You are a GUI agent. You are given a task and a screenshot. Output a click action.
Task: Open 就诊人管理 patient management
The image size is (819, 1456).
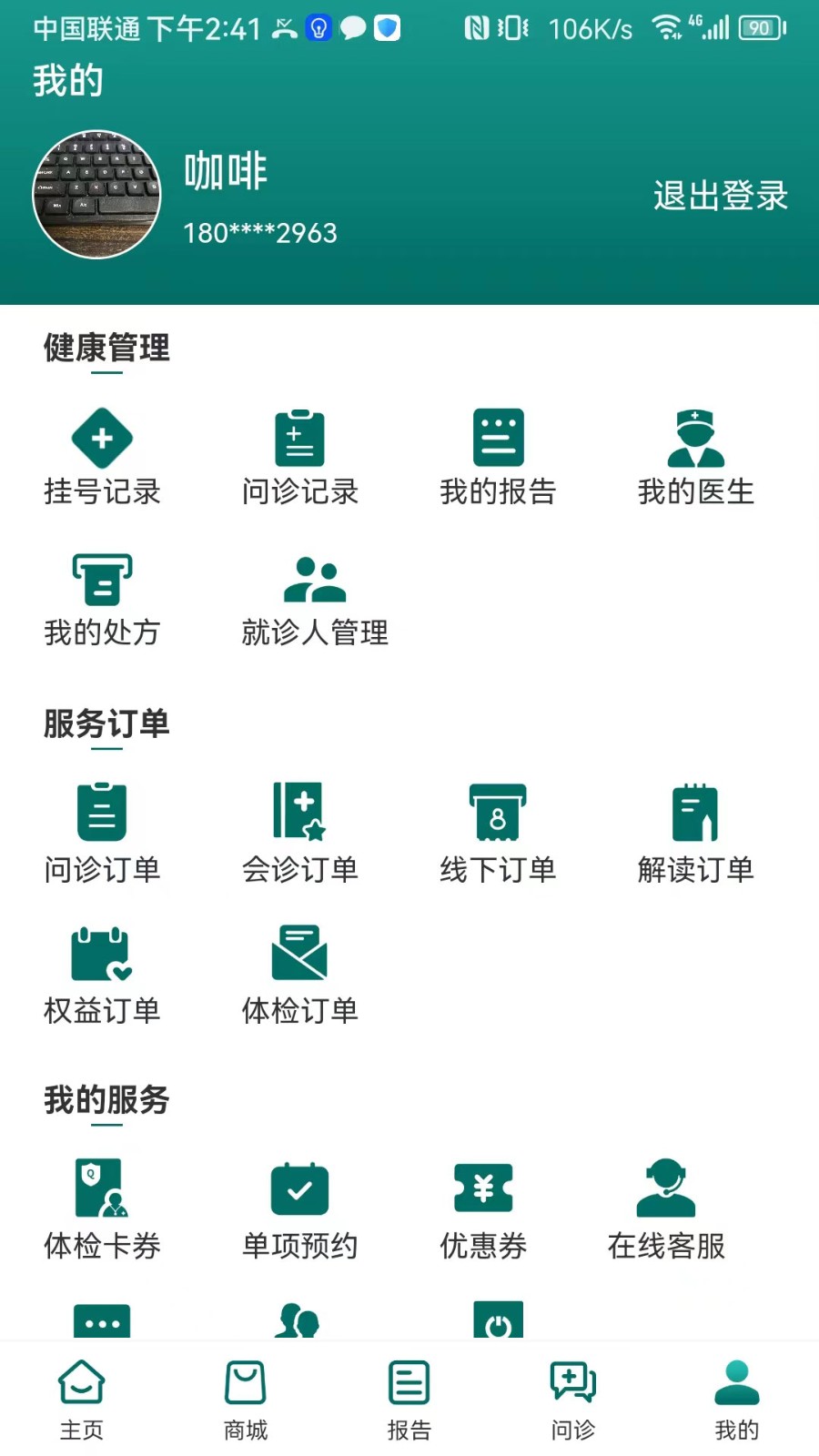click(x=316, y=601)
